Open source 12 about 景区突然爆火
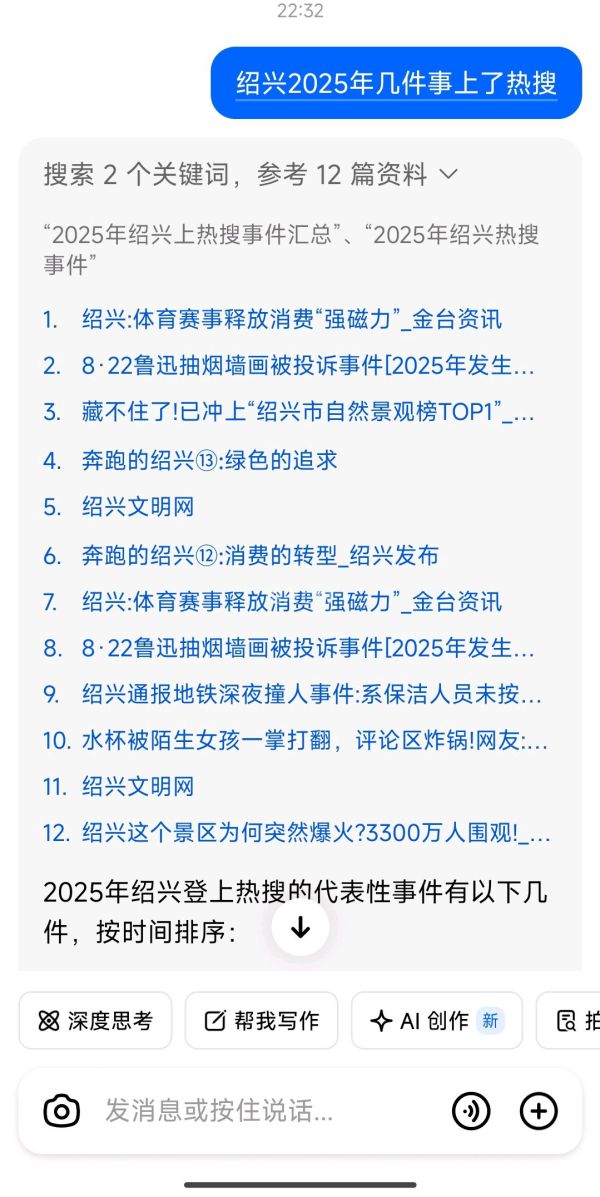600x1197 pixels. point(315,833)
